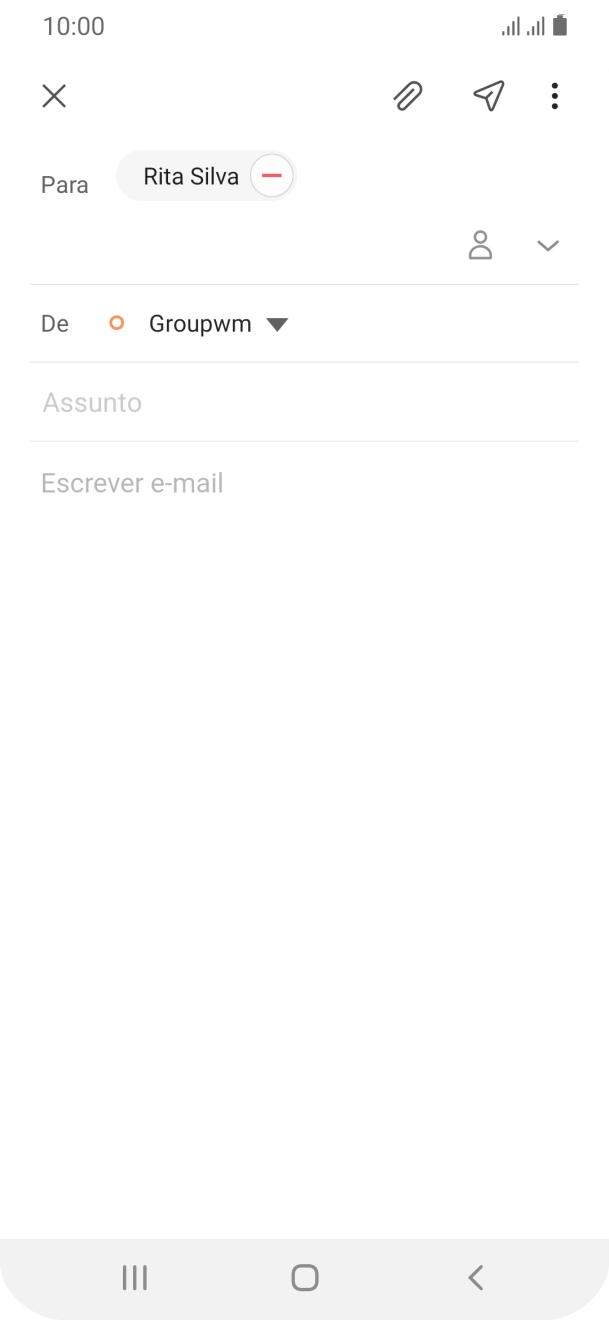Image resolution: width=609 pixels, height=1320 pixels.
Task: Send the email
Action: (x=488, y=96)
